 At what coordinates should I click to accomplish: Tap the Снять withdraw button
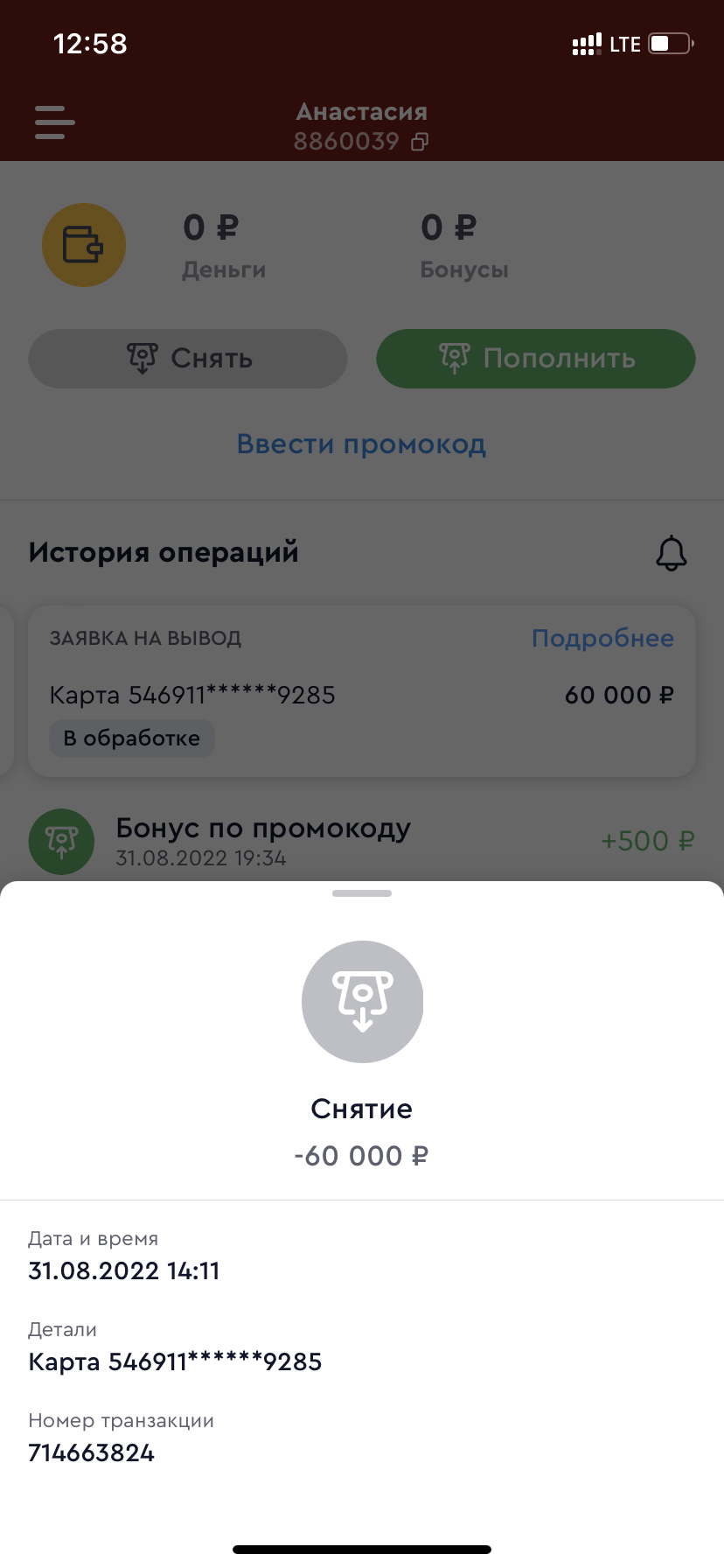click(x=188, y=359)
